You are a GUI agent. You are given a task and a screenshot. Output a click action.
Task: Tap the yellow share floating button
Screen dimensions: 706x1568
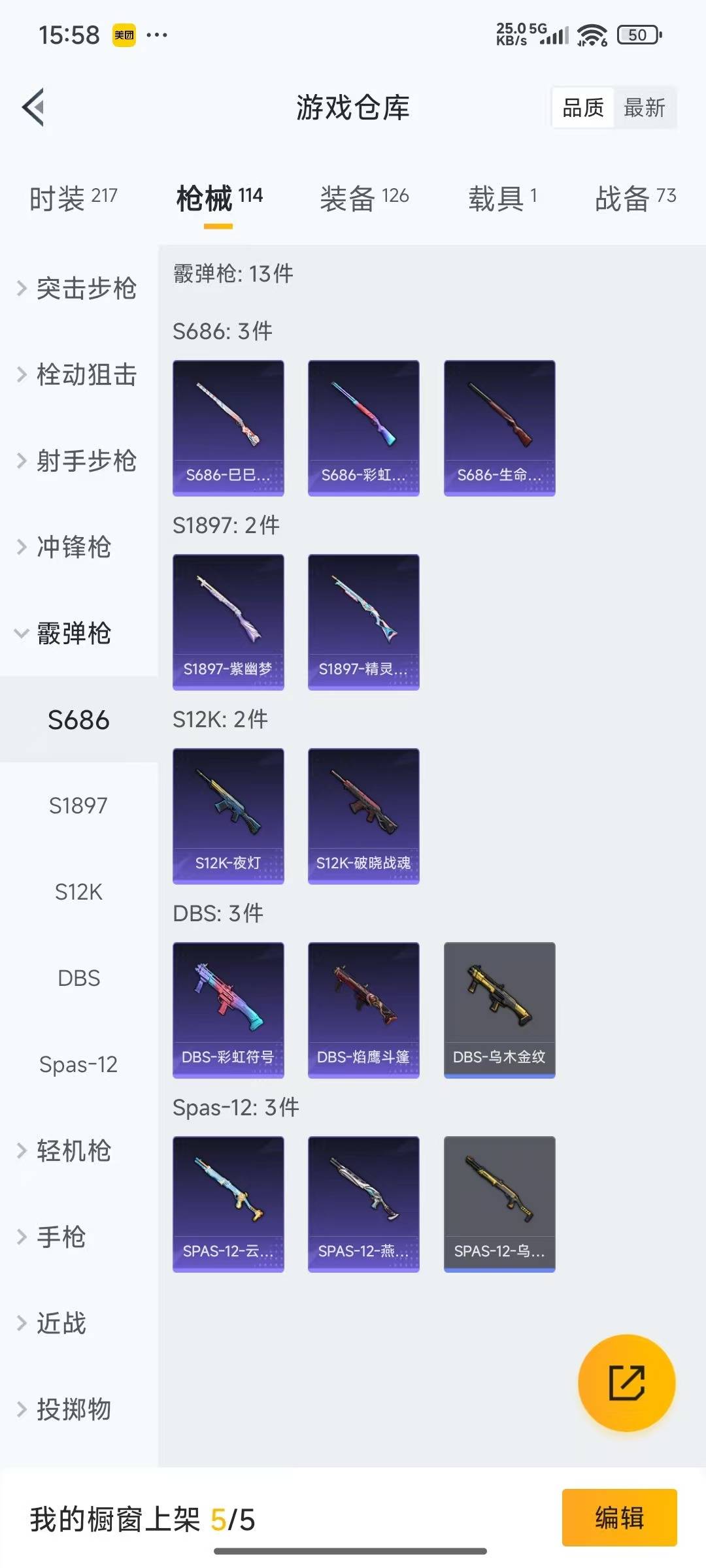626,1382
